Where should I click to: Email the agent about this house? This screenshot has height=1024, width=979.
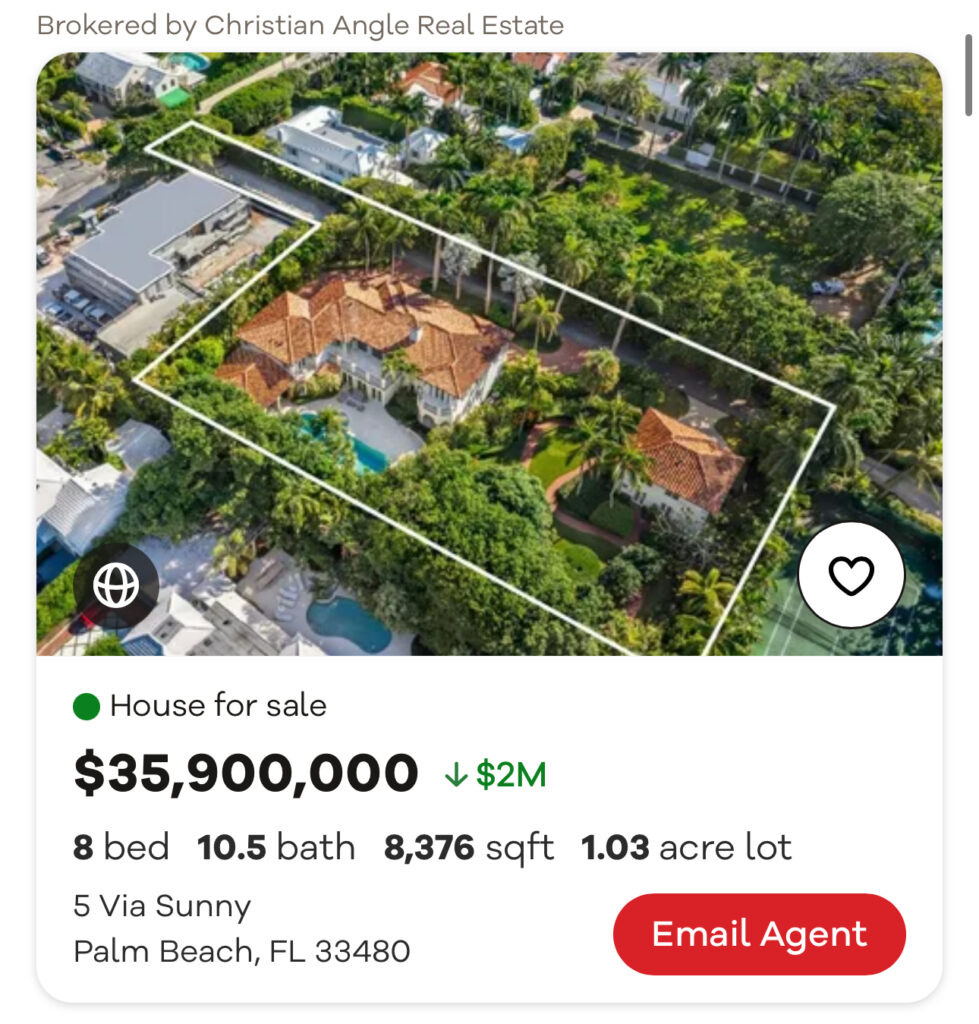[x=759, y=934]
